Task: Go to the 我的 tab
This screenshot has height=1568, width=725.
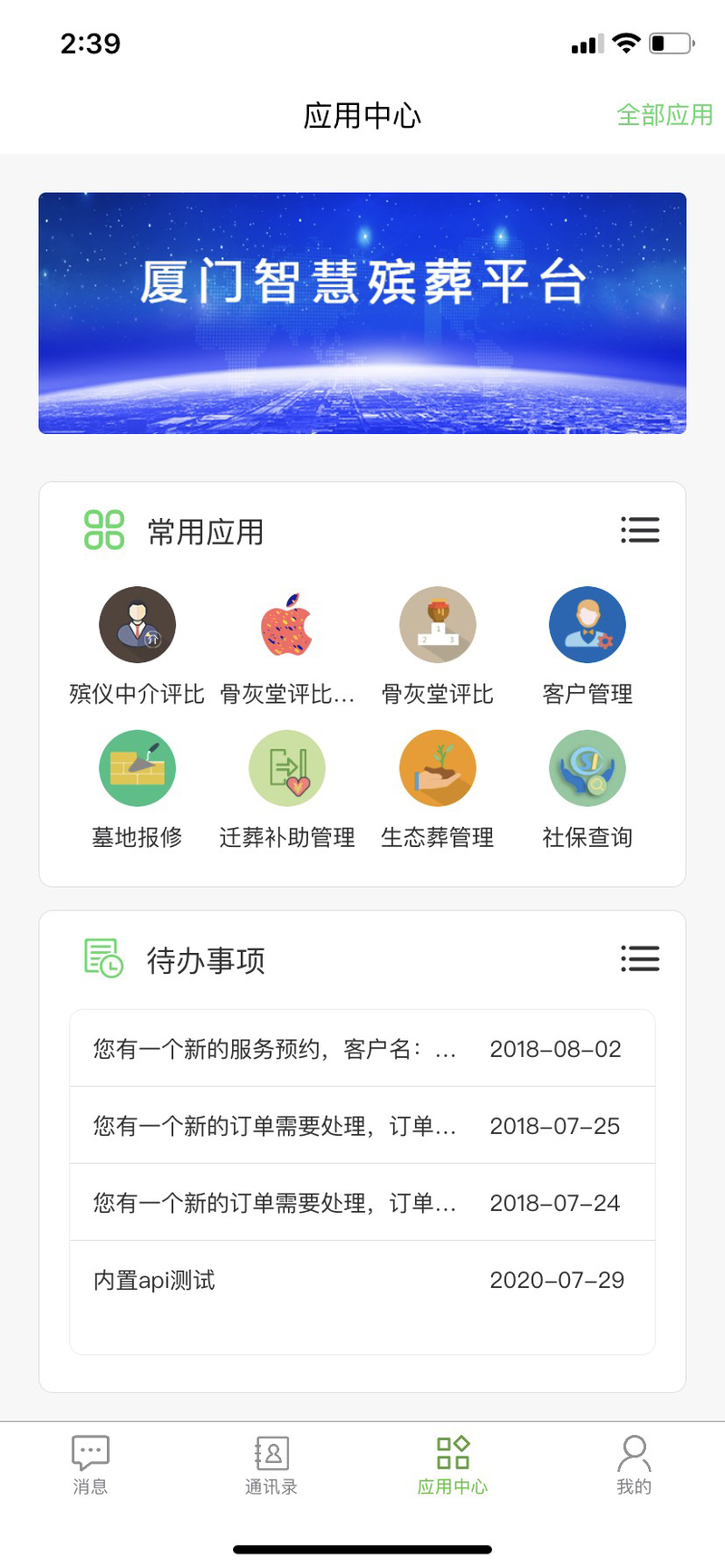Action: [633, 1465]
